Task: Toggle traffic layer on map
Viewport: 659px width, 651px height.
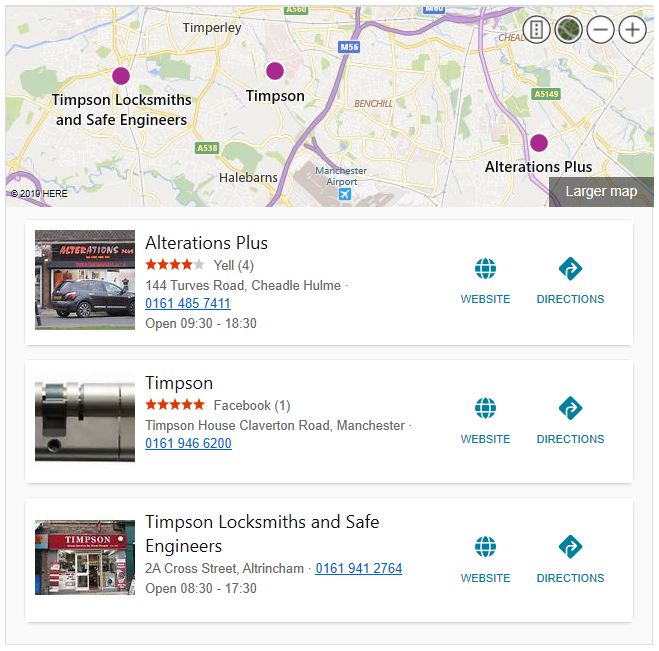Action: [537, 29]
